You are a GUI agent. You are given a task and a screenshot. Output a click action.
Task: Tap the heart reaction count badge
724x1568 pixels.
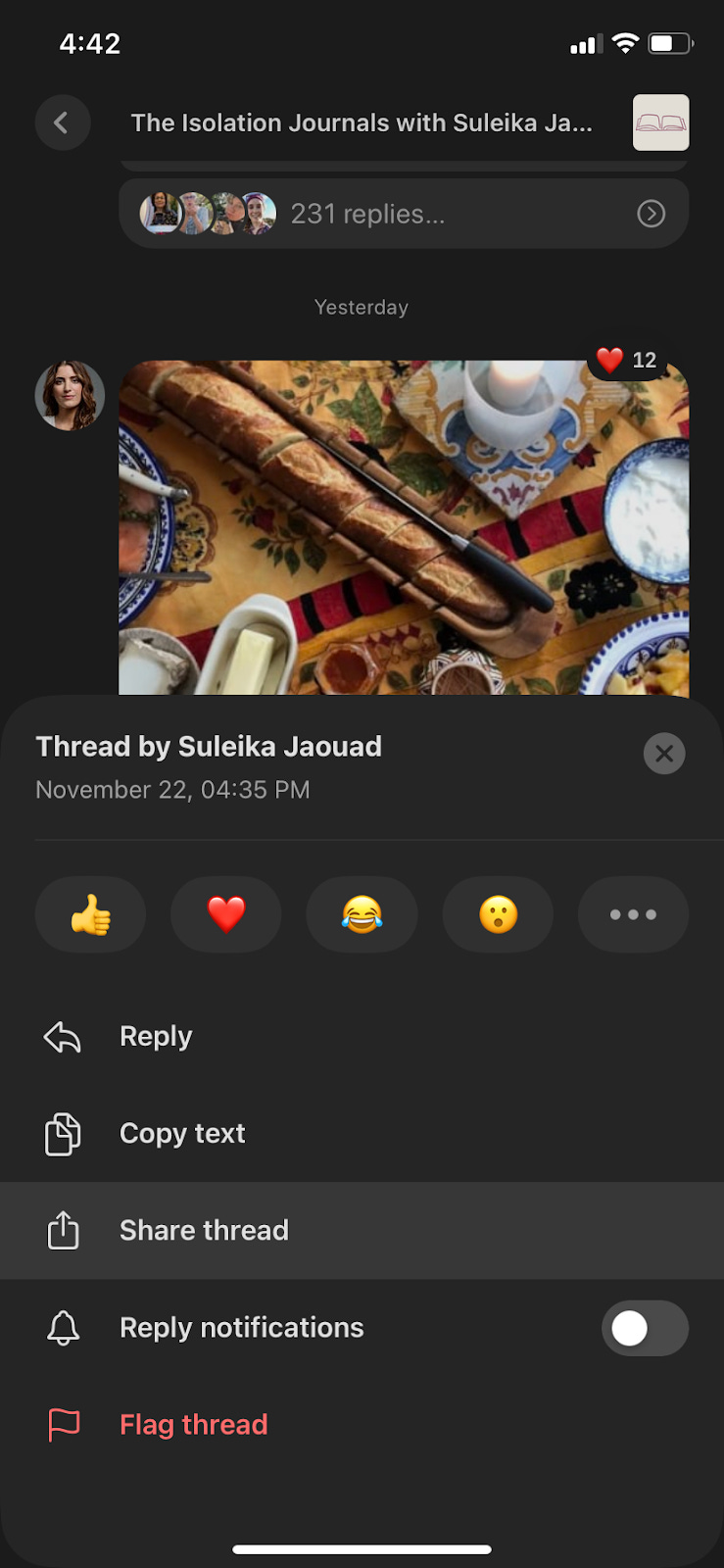[628, 359]
